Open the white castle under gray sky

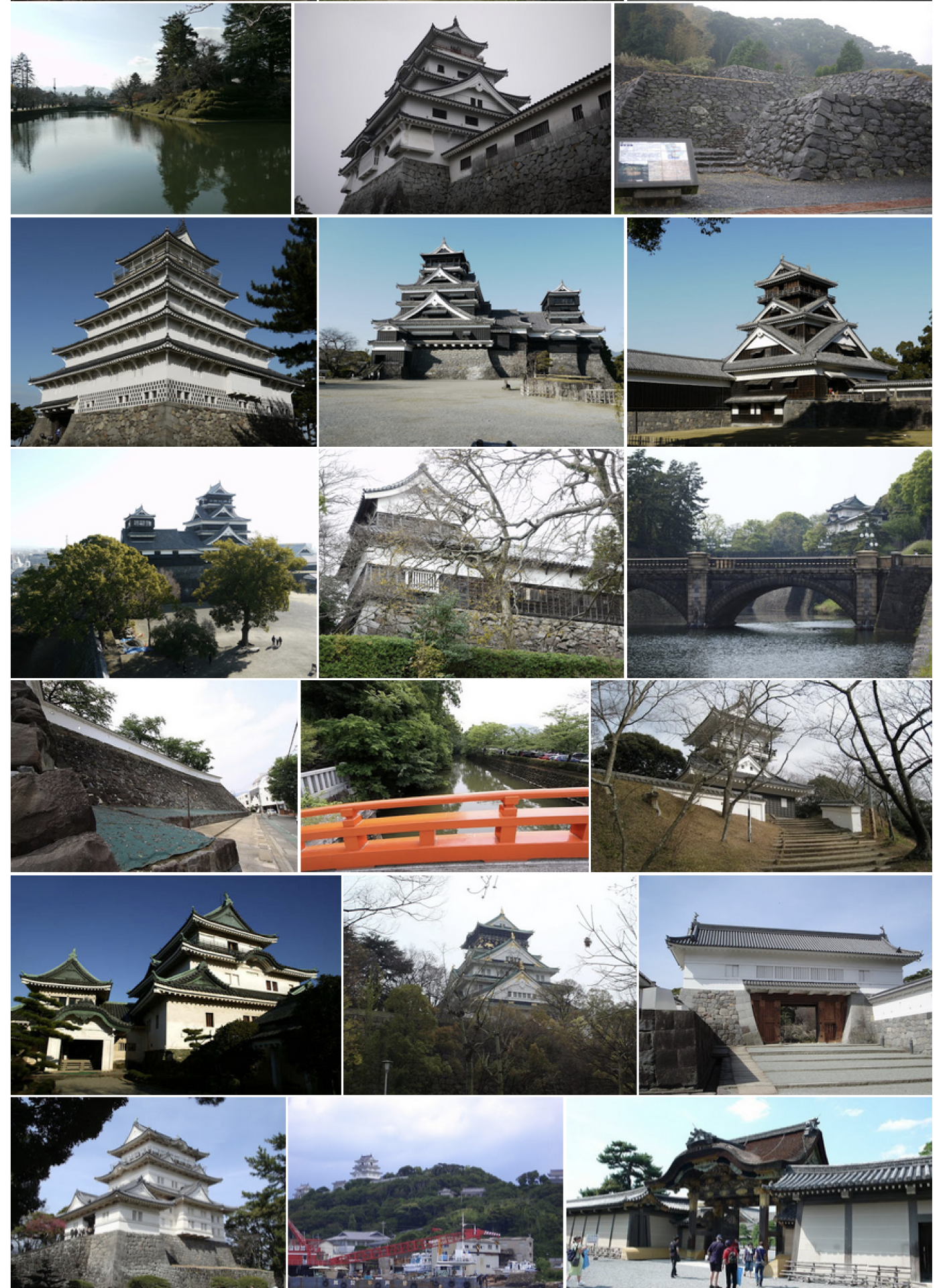point(452,109)
